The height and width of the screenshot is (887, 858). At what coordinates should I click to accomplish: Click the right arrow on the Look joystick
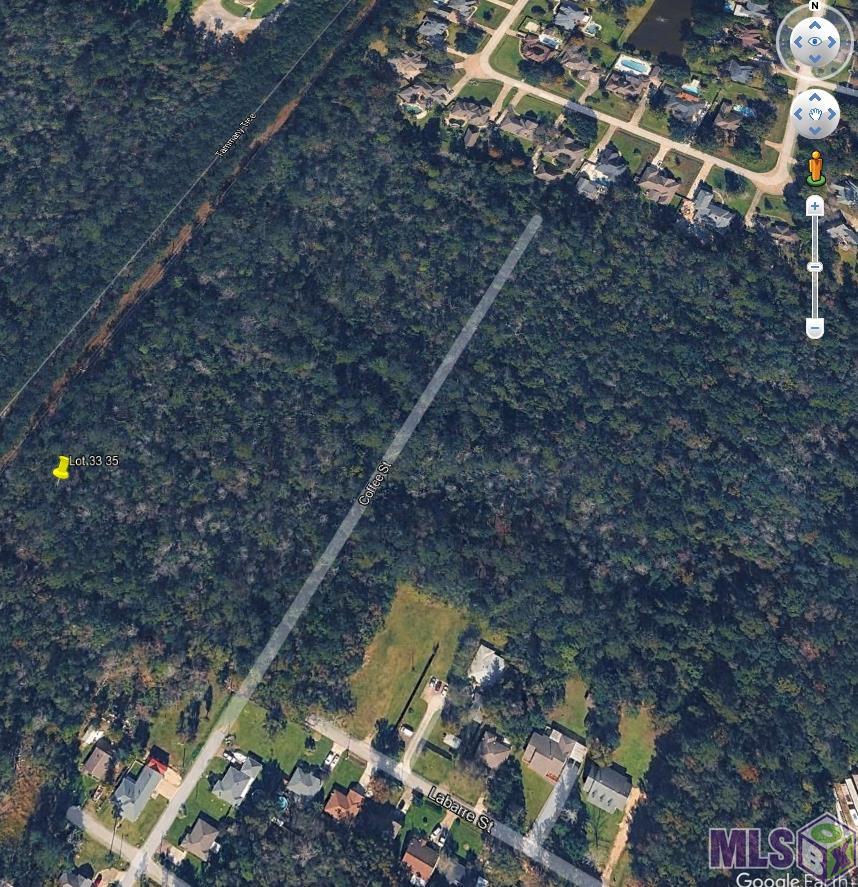pyautogui.click(x=831, y=41)
